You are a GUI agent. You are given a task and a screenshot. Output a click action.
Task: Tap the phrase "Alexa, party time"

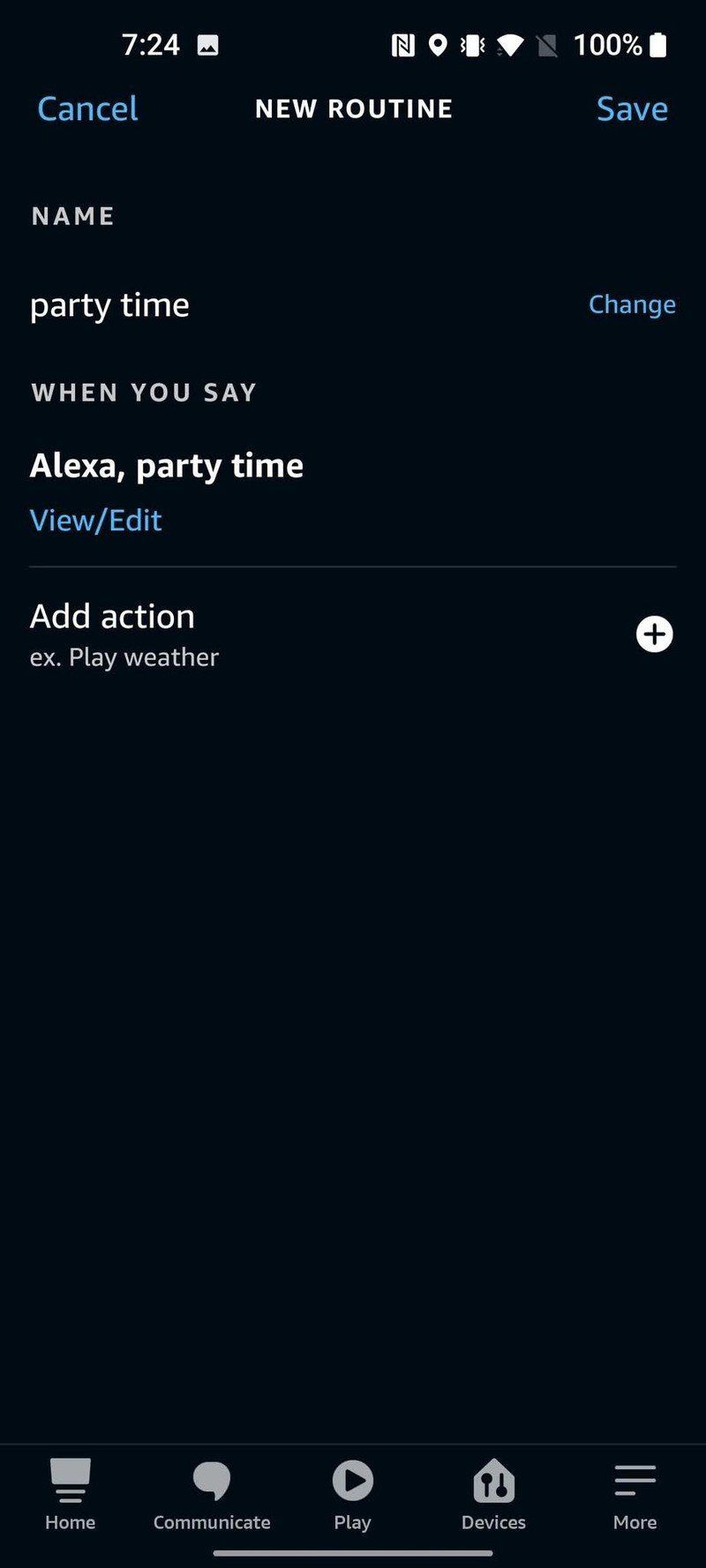point(166,465)
